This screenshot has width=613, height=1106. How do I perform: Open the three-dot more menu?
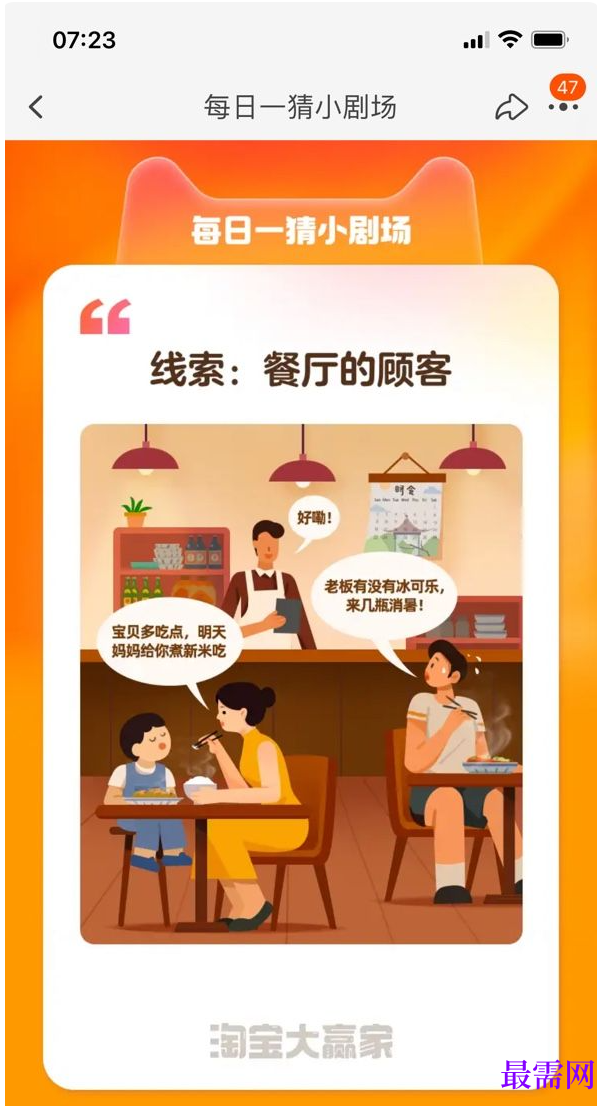pos(563,108)
